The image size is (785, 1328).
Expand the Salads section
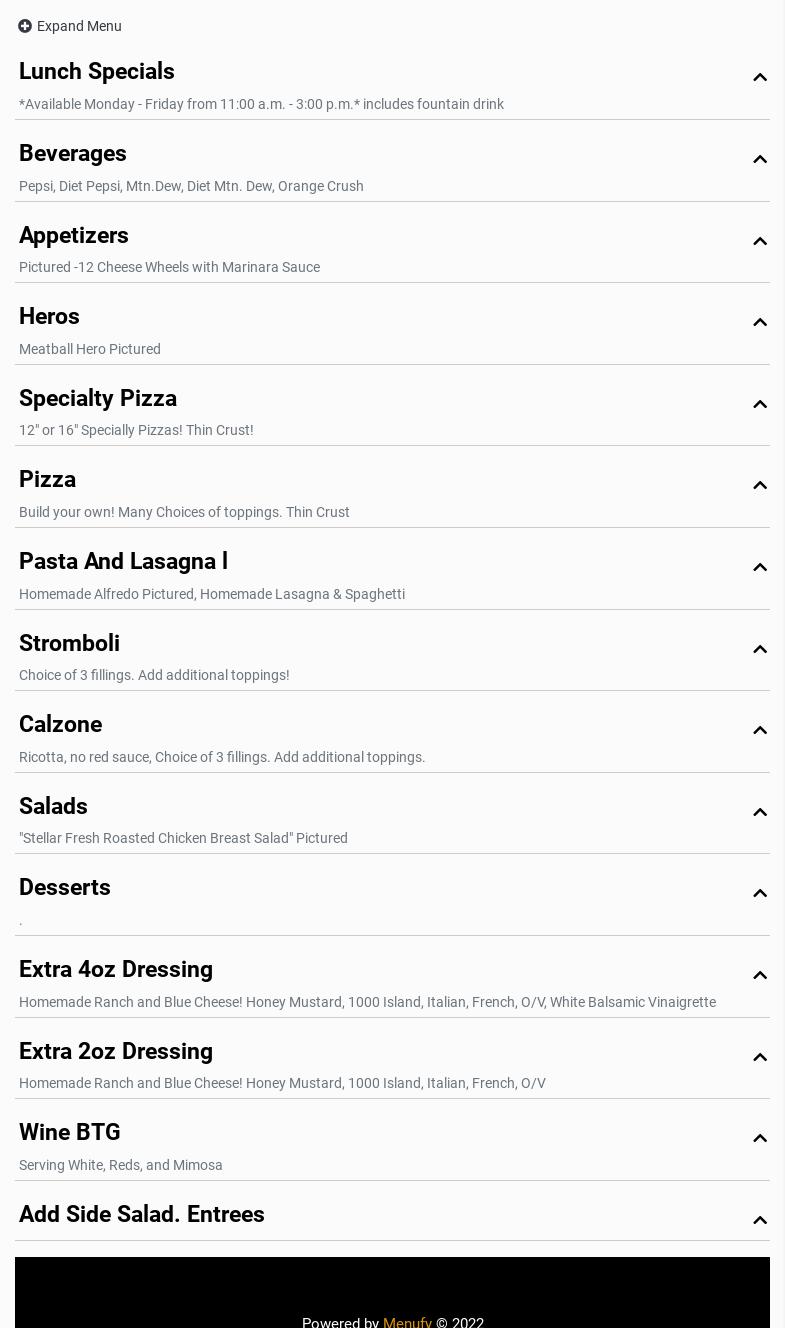(x=53, y=807)
